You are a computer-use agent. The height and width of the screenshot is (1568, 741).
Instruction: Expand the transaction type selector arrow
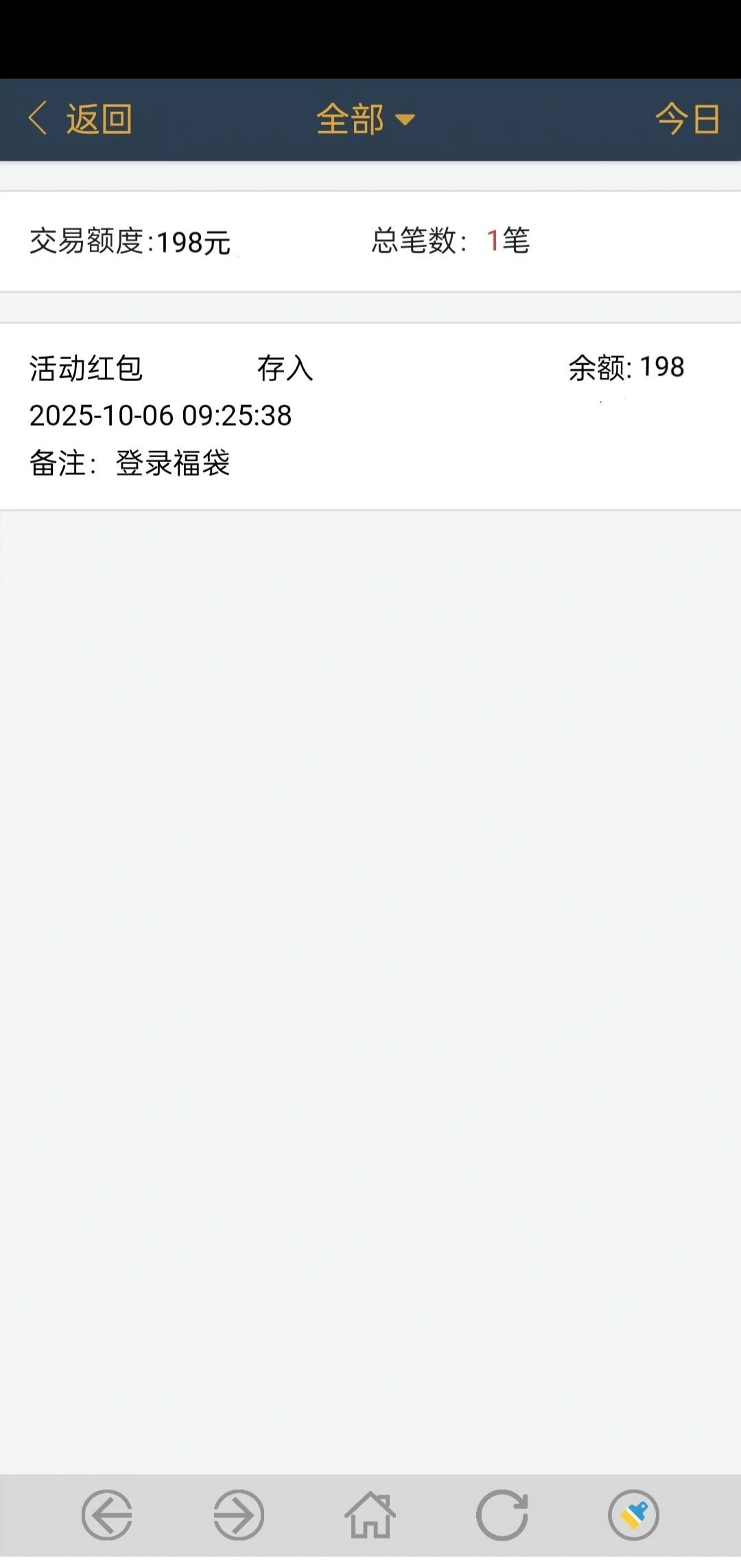pyautogui.click(x=406, y=121)
